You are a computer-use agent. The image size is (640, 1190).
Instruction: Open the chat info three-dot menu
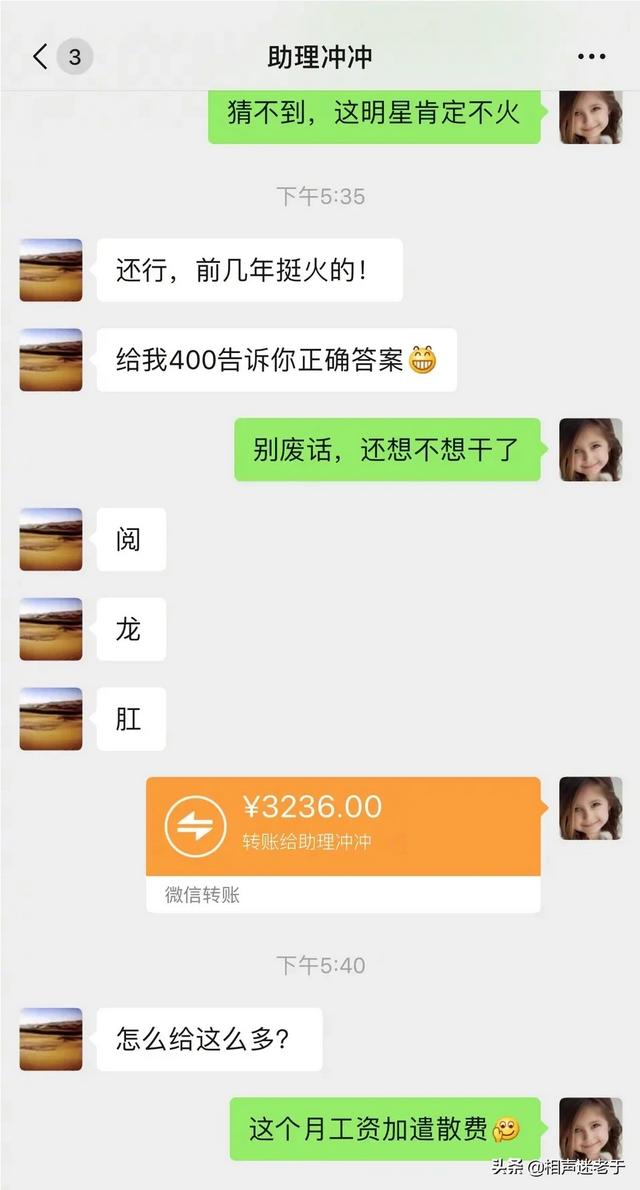tap(592, 57)
